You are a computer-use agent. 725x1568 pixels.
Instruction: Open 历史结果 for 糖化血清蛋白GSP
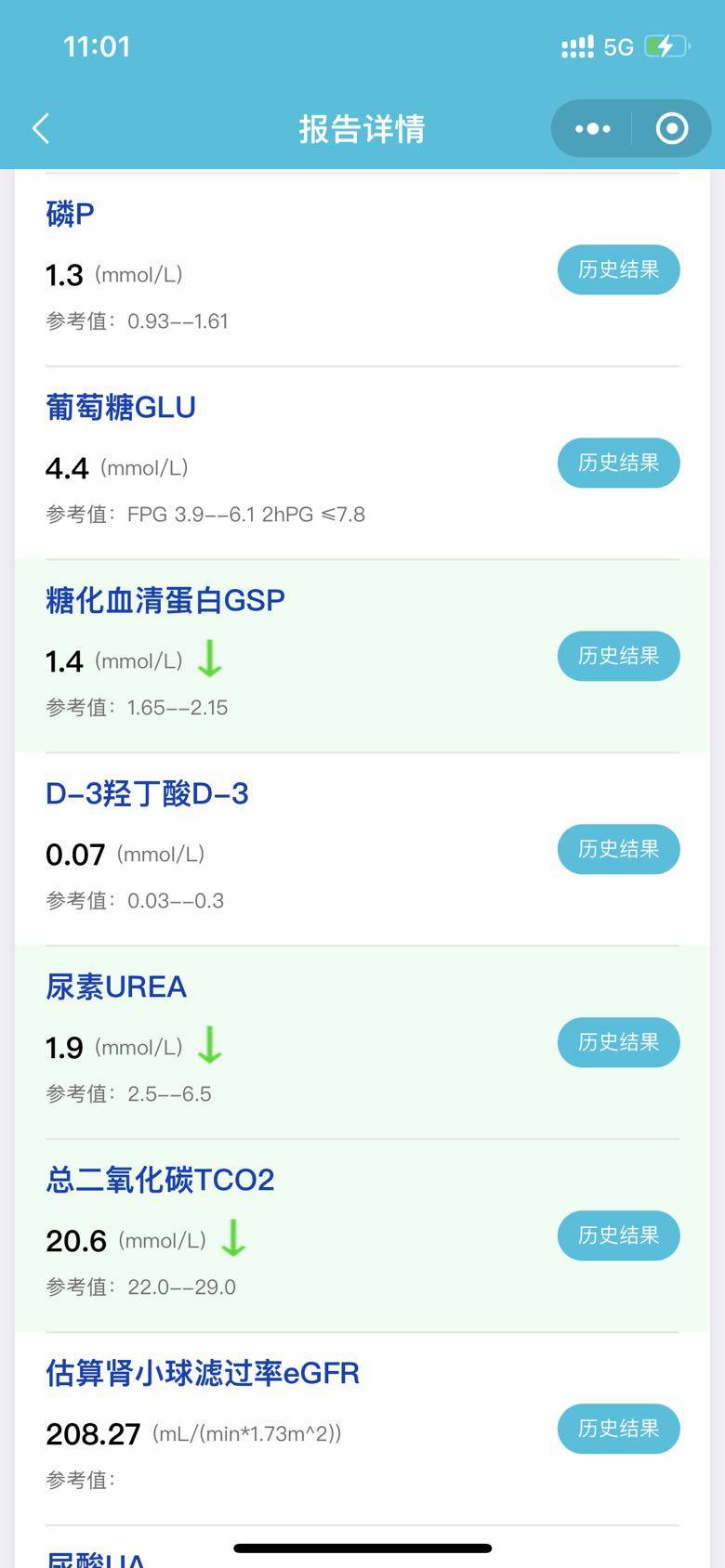click(618, 656)
